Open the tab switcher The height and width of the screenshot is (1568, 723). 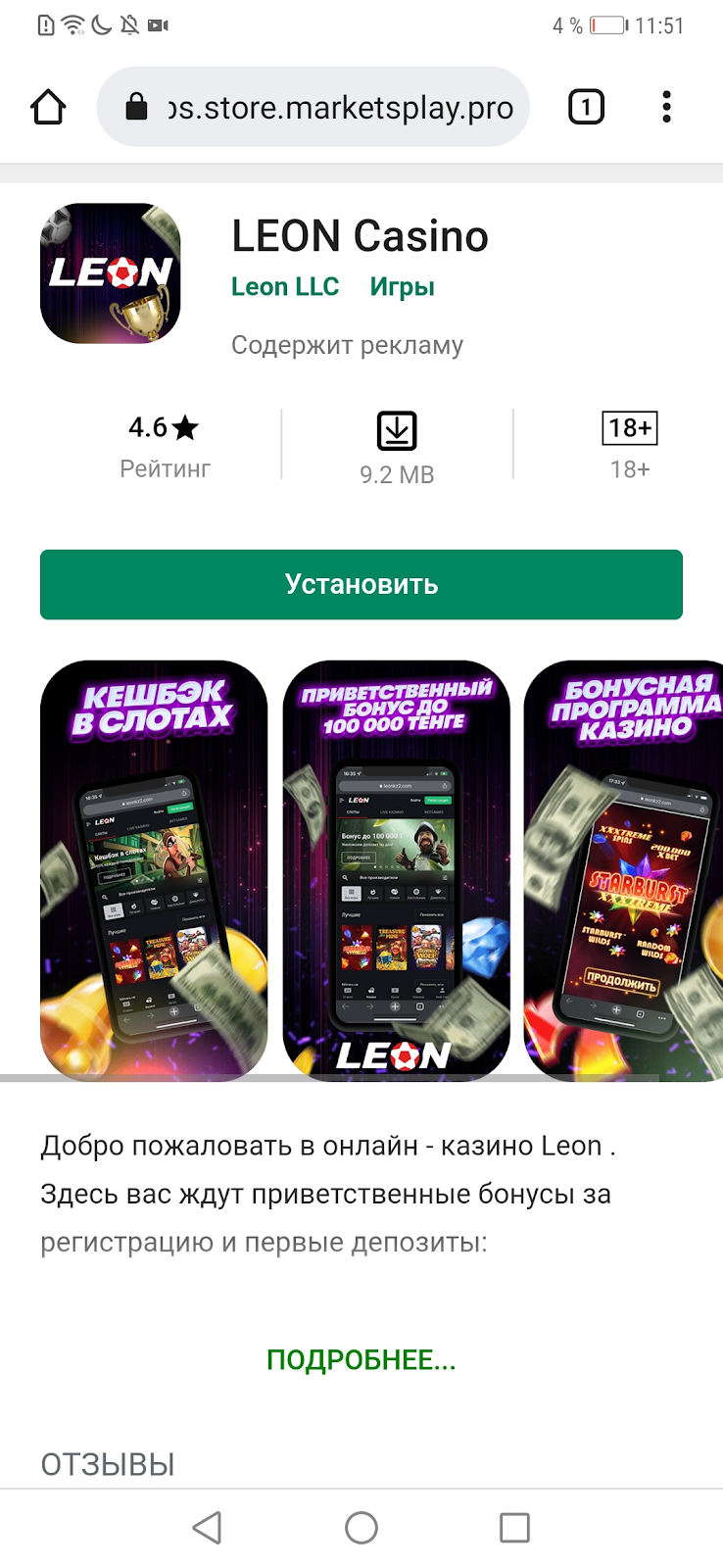click(586, 107)
